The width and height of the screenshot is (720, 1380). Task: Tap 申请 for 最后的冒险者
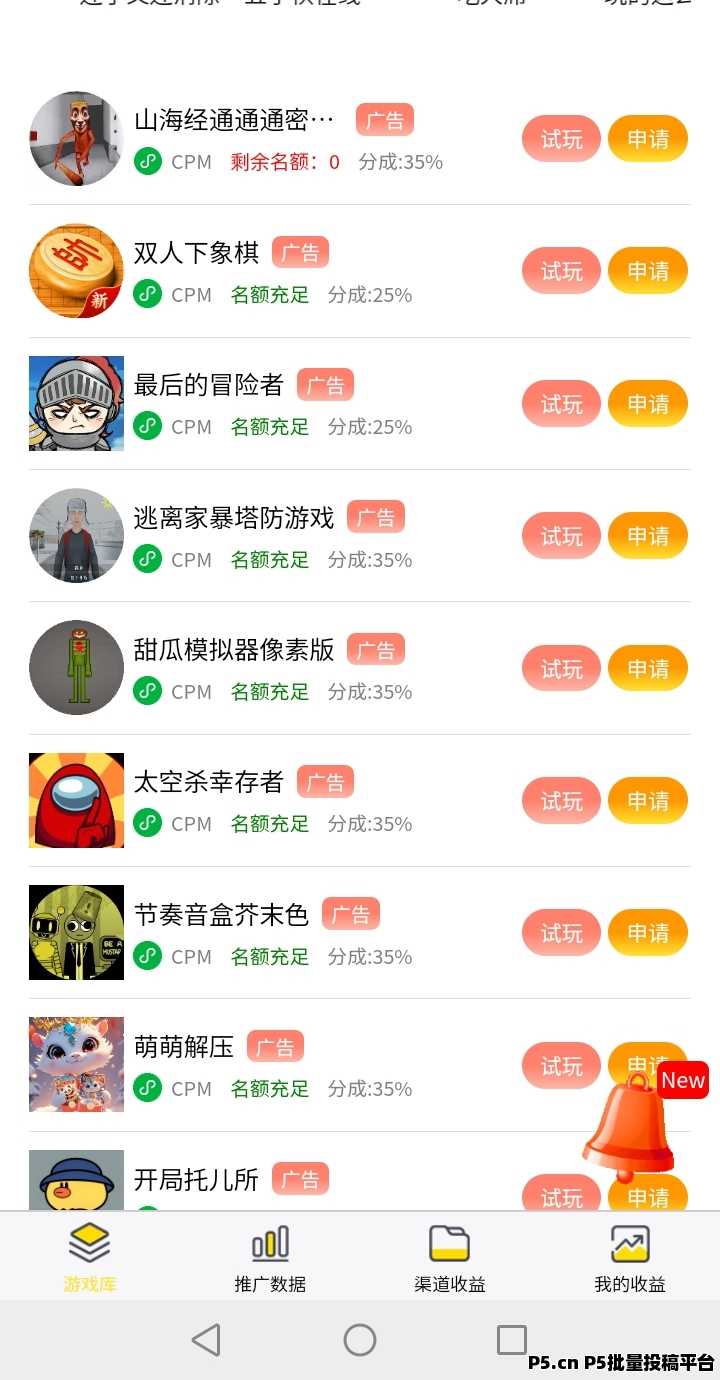pyautogui.click(x=647, y=404)
